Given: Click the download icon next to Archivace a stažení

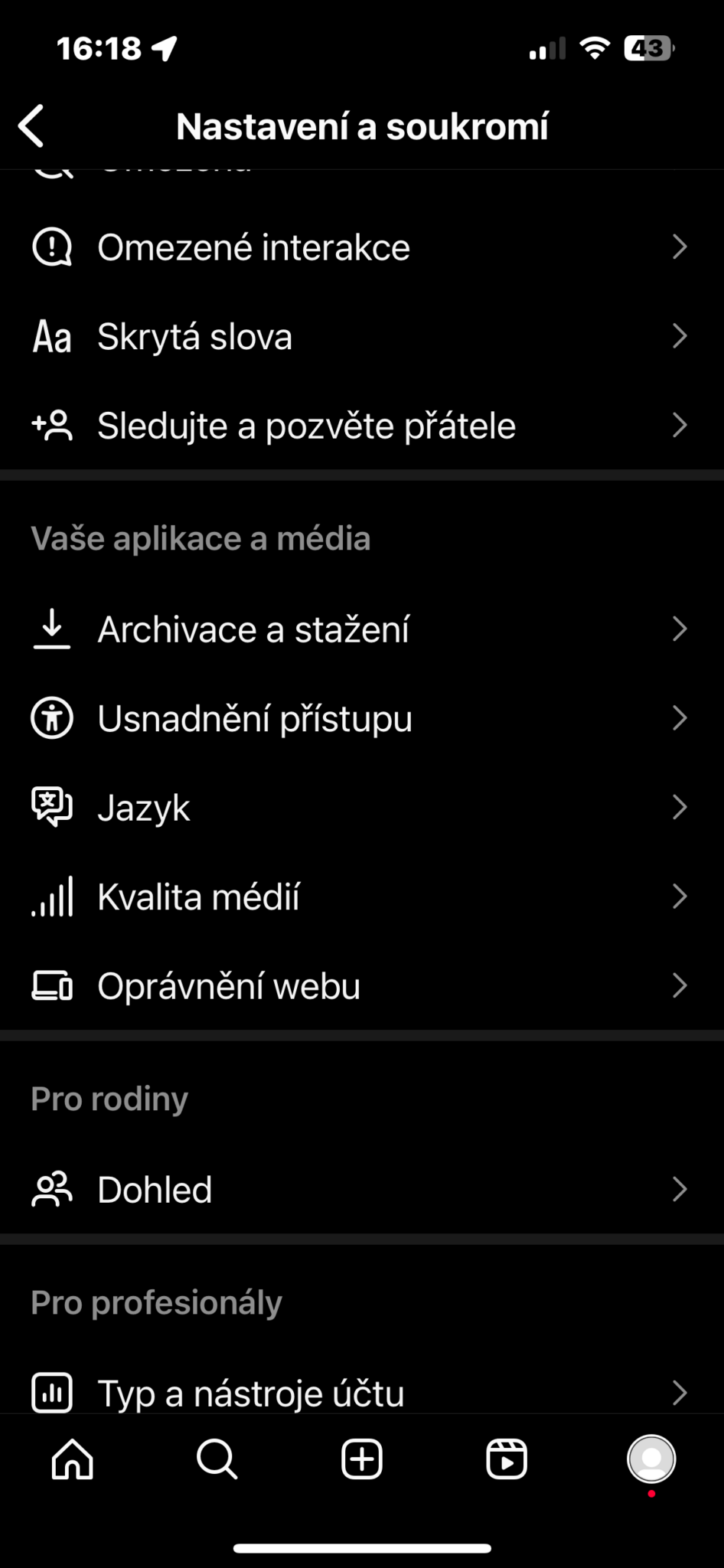Looking at the screenshot, I should pos(51,629).
